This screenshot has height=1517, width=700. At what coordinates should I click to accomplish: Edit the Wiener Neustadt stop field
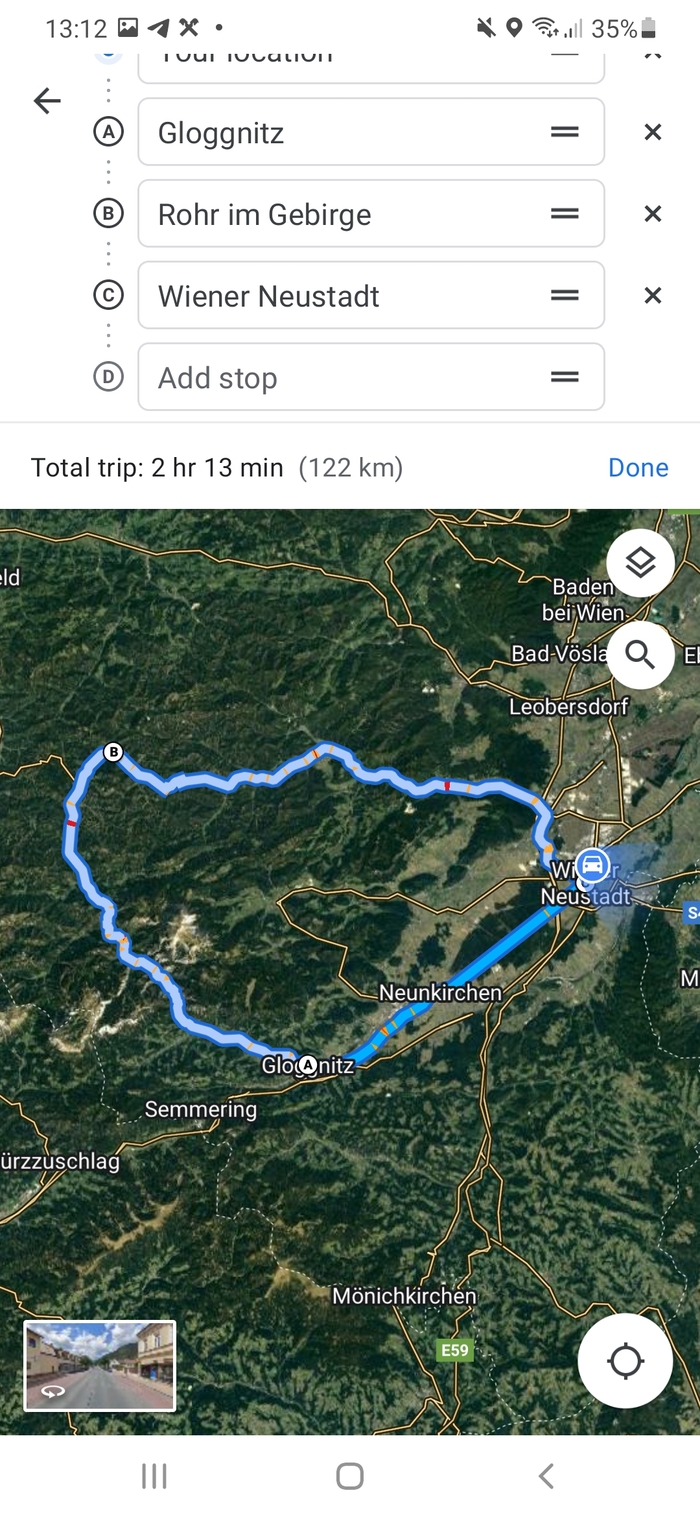340,296
